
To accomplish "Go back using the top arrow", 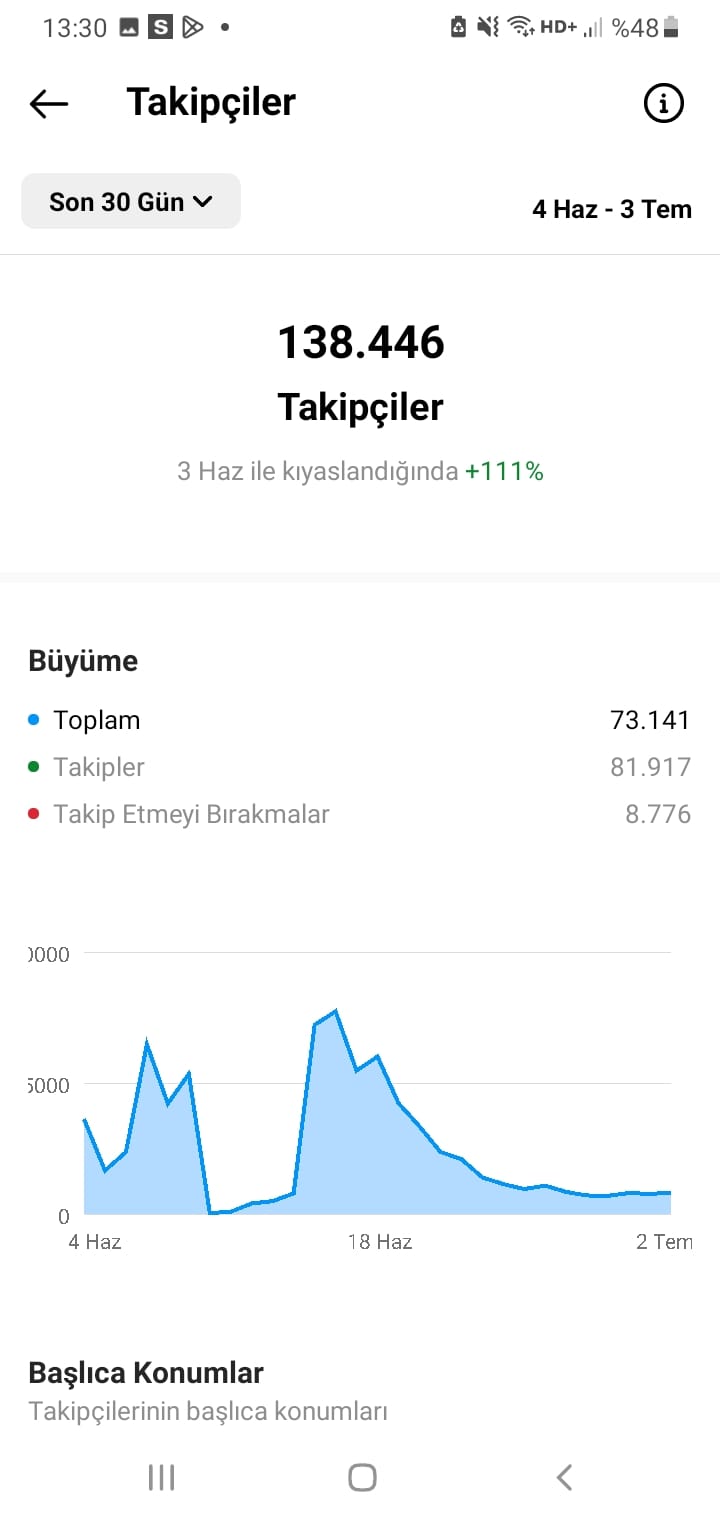I will (x=48, y=103).
